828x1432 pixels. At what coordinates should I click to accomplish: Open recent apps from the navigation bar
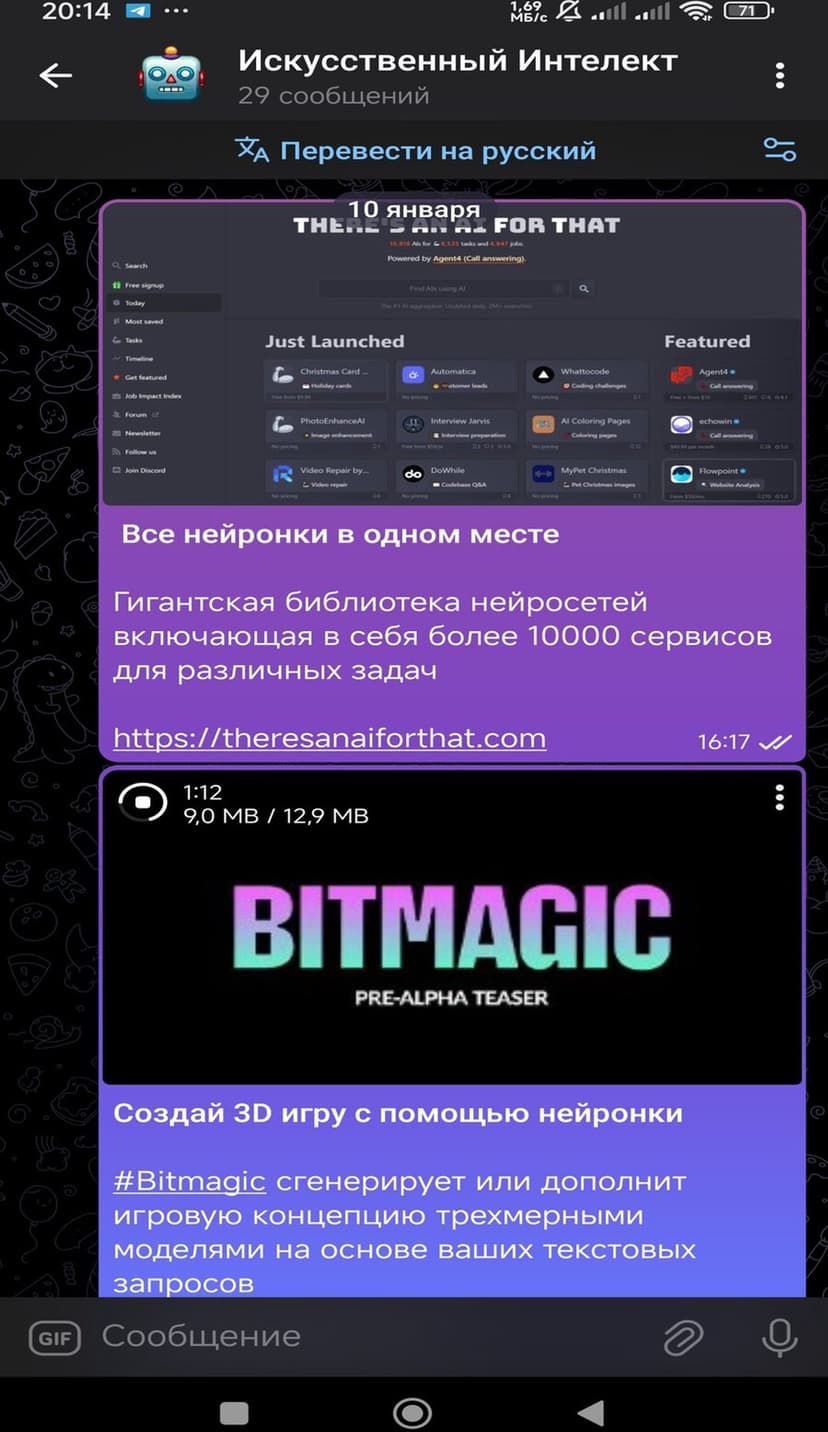click(234, 1412)
